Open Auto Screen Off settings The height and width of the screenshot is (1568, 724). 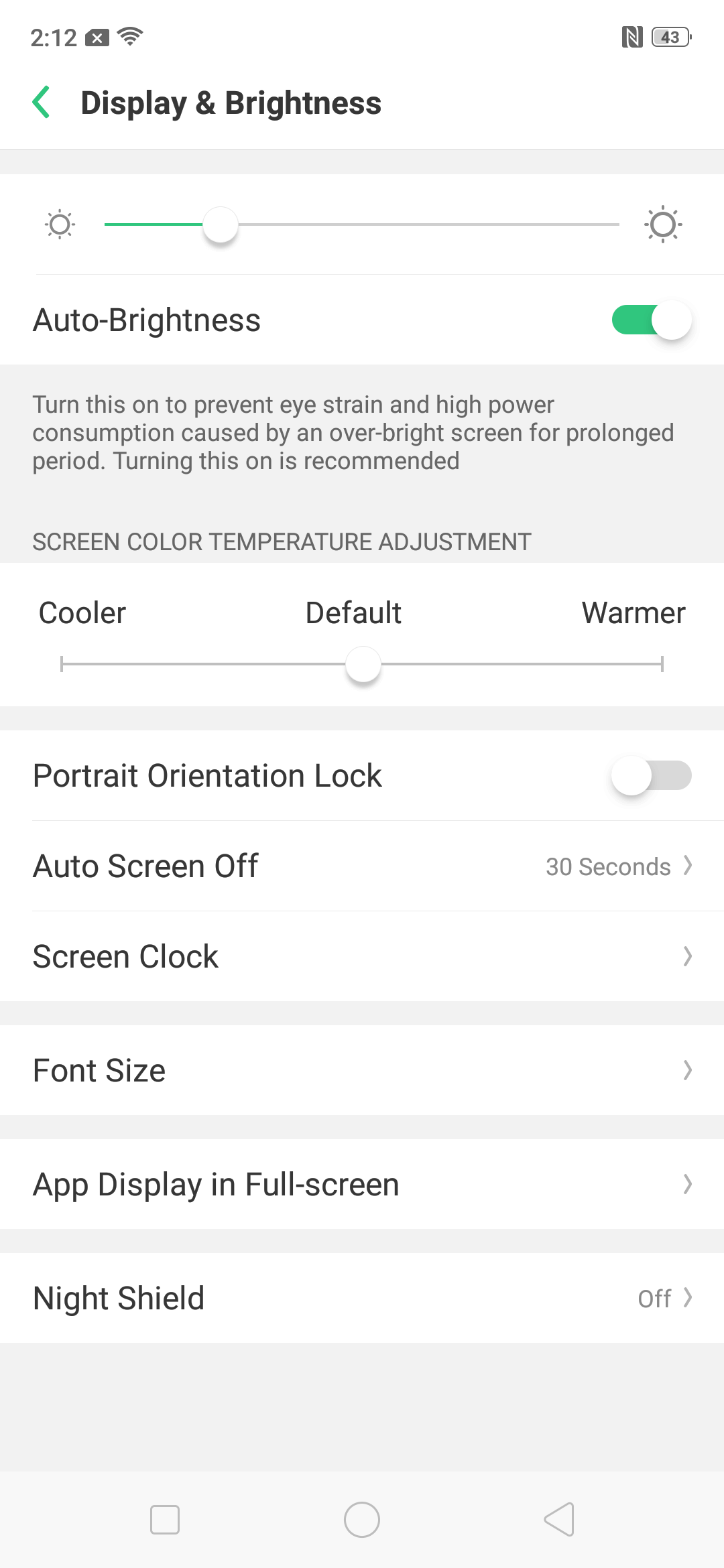click(362, 866)
